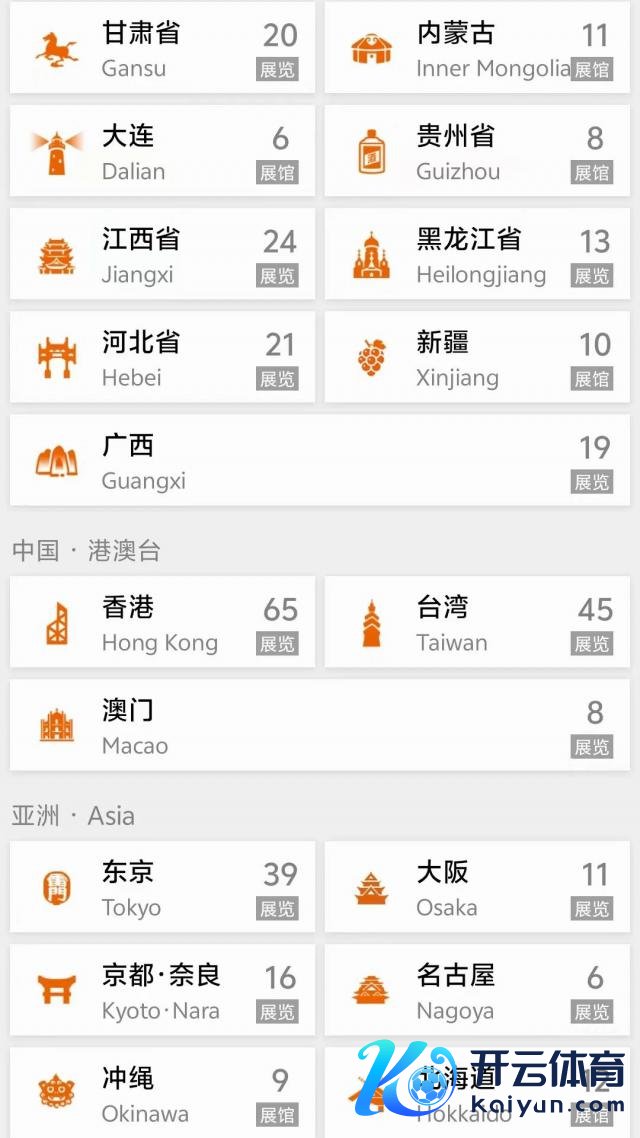Tap the Guangxi region card
The width and height of the screenshot is (640, 1138).
(x=320, y=461)
